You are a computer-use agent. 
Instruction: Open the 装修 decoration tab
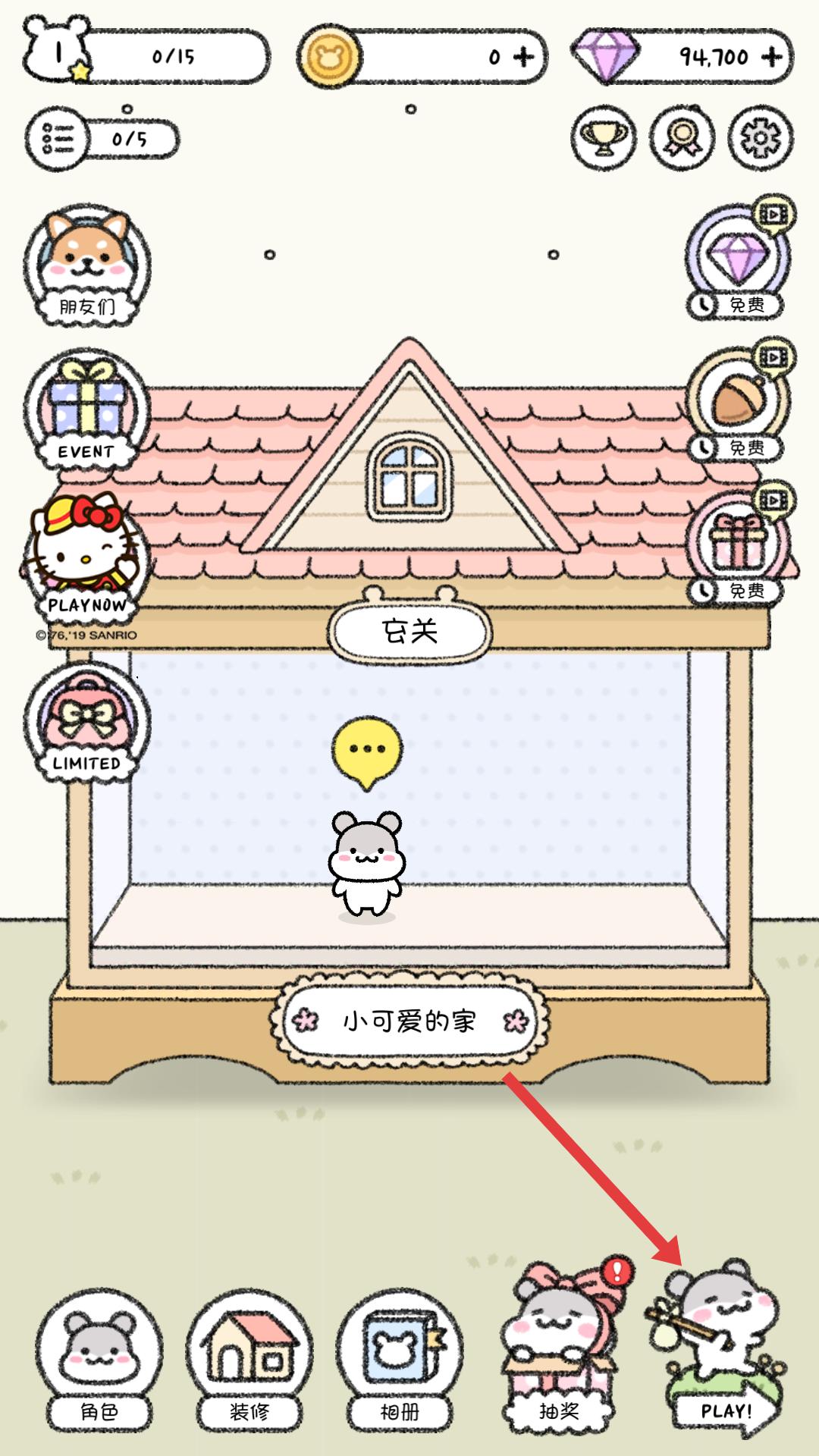[x=250, y=1357]
